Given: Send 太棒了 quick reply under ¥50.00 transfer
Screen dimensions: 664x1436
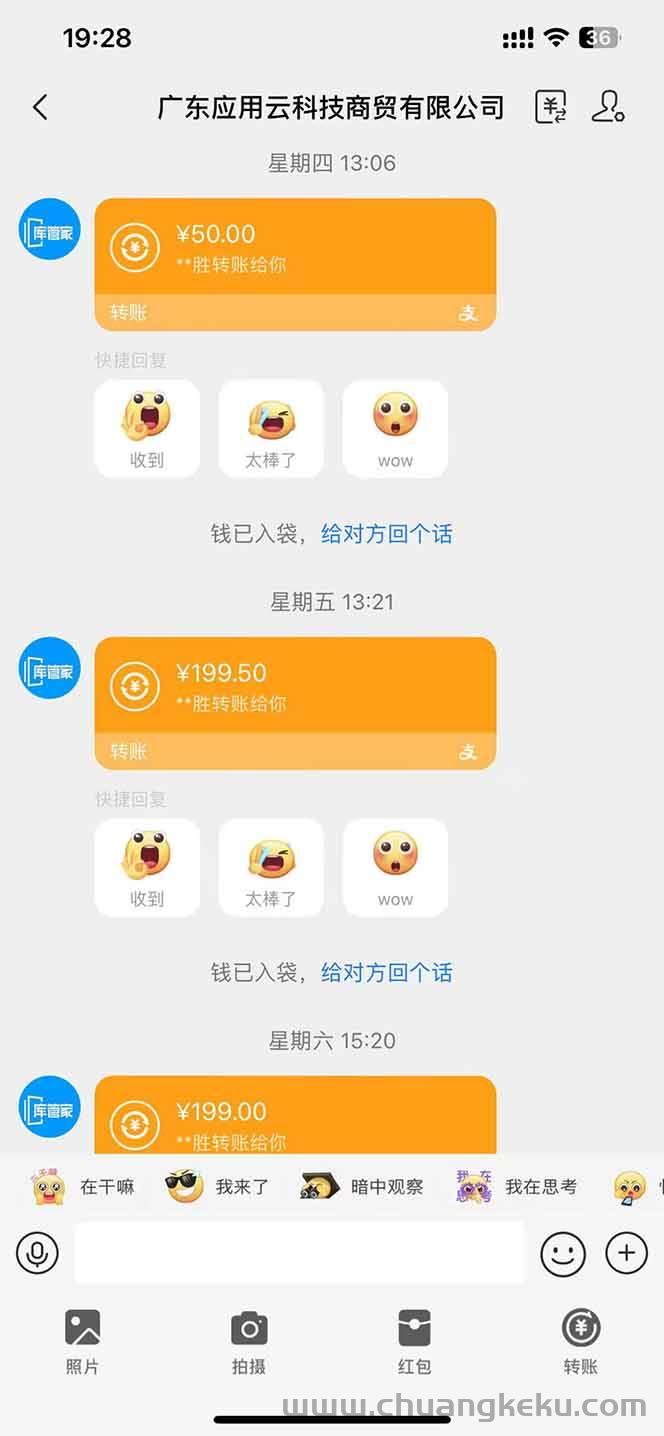Looking at the screenshot, I should tap(271, 429).
